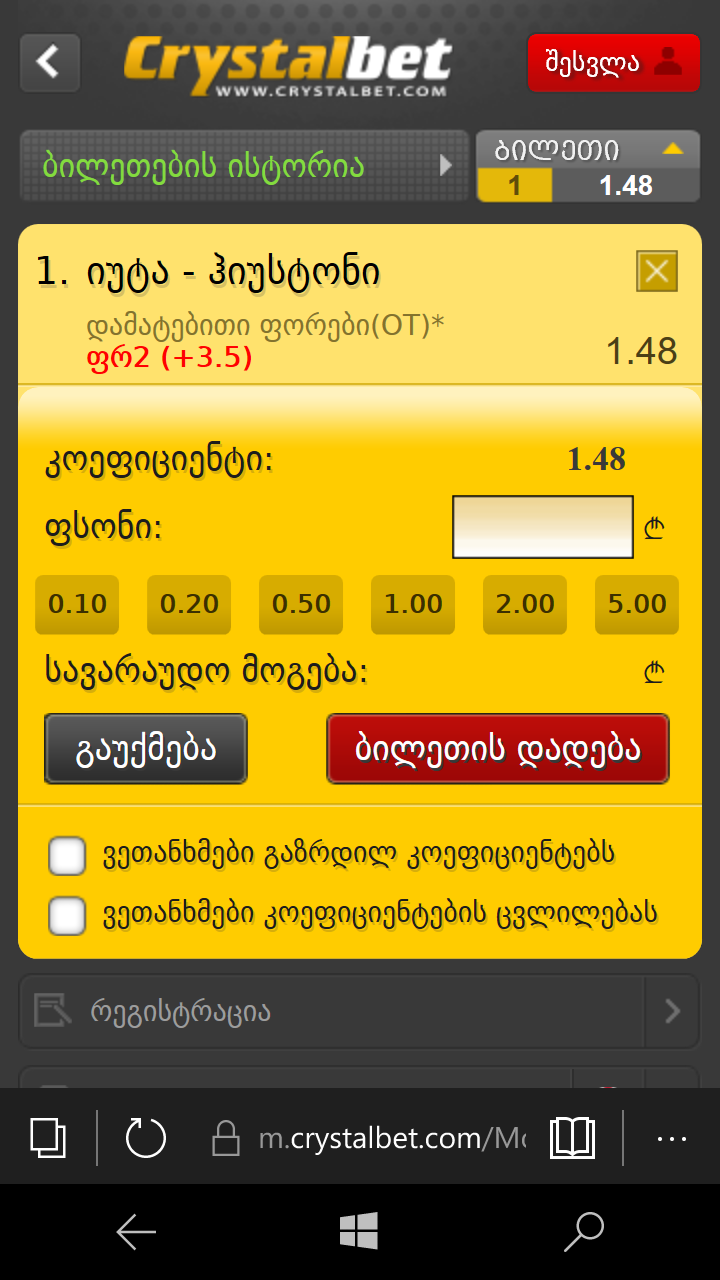Place the bet with ბილეთის დადება

[x=498, y=748]
